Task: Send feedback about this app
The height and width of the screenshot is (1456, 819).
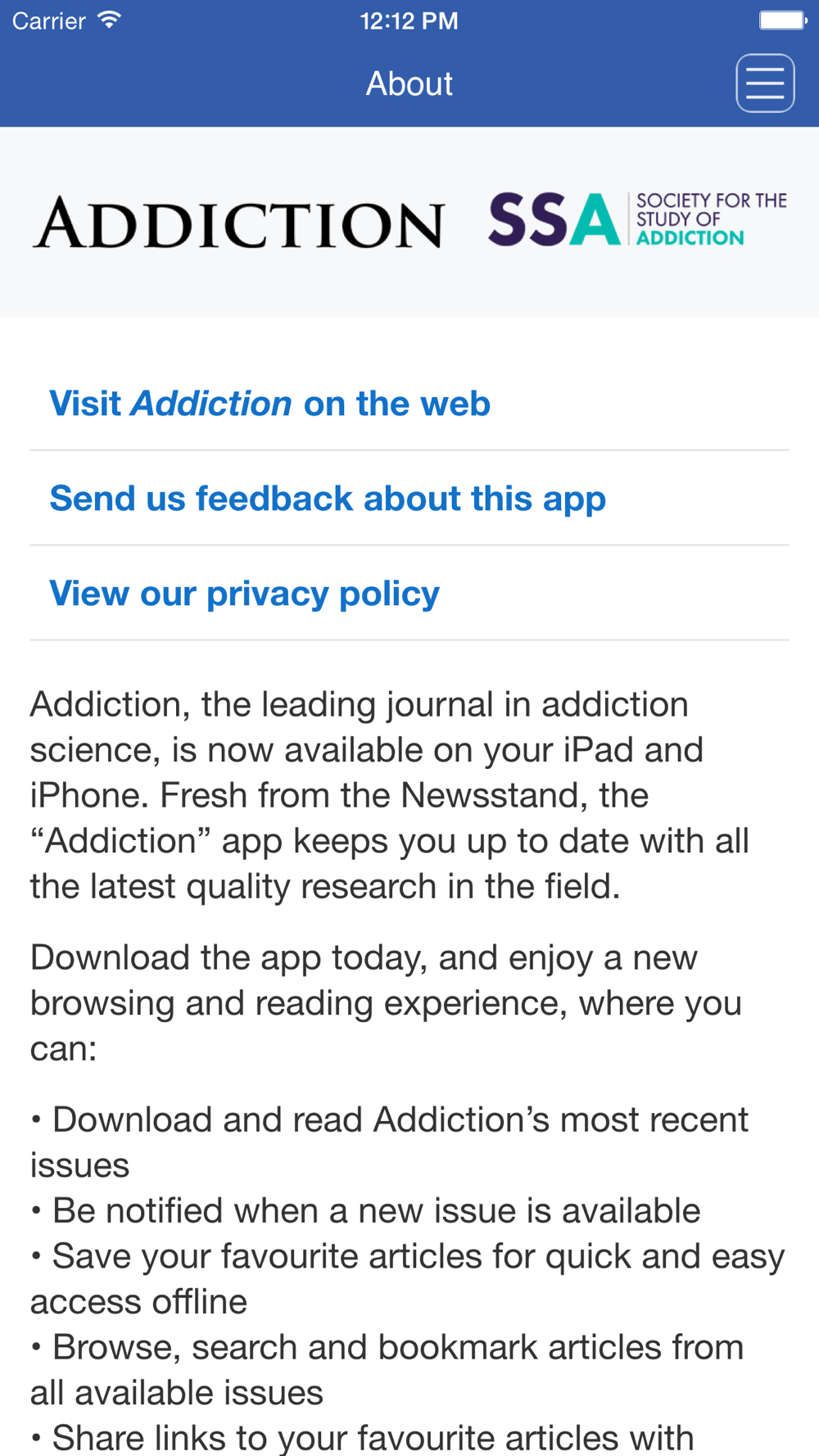Action: 409,499
